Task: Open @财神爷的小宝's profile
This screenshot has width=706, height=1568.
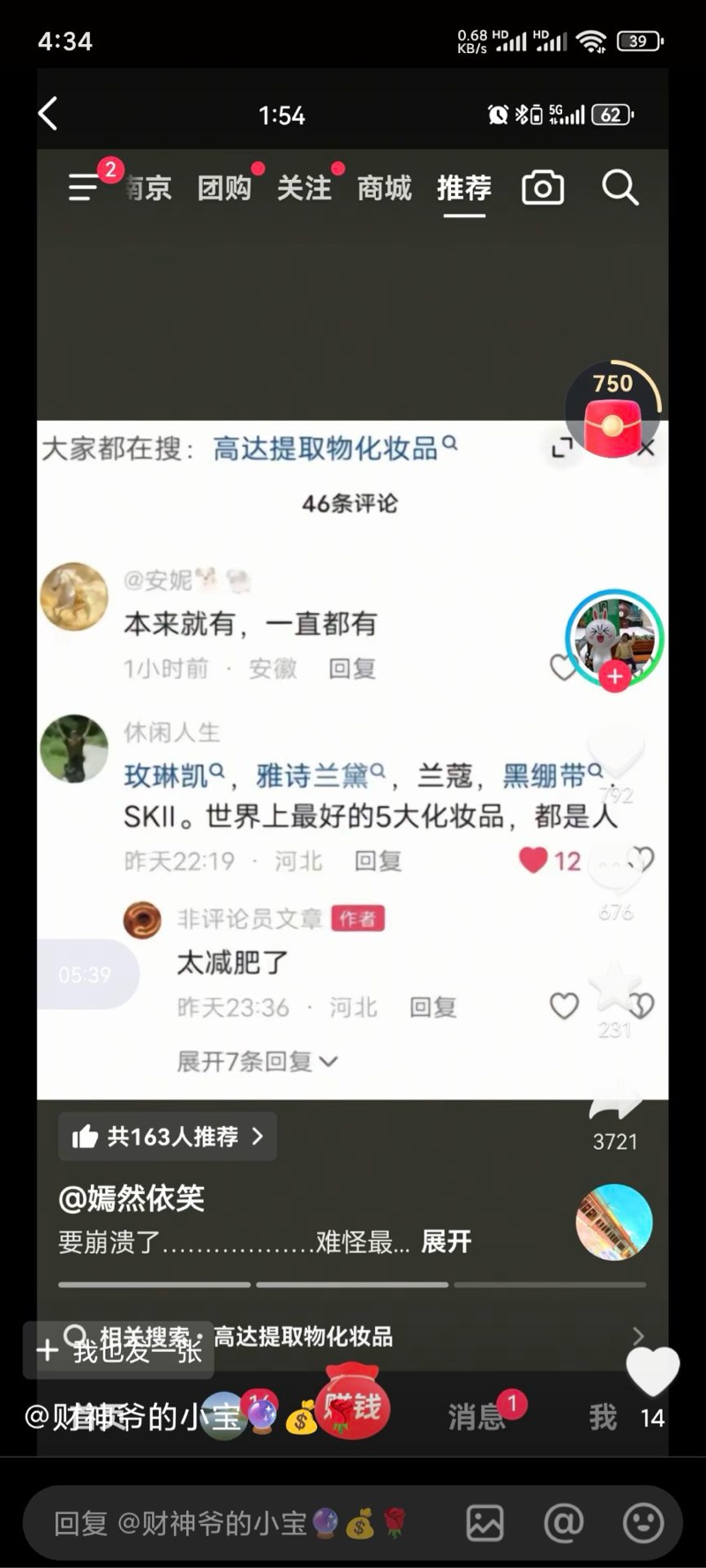Action: (x=132, y=1416)
